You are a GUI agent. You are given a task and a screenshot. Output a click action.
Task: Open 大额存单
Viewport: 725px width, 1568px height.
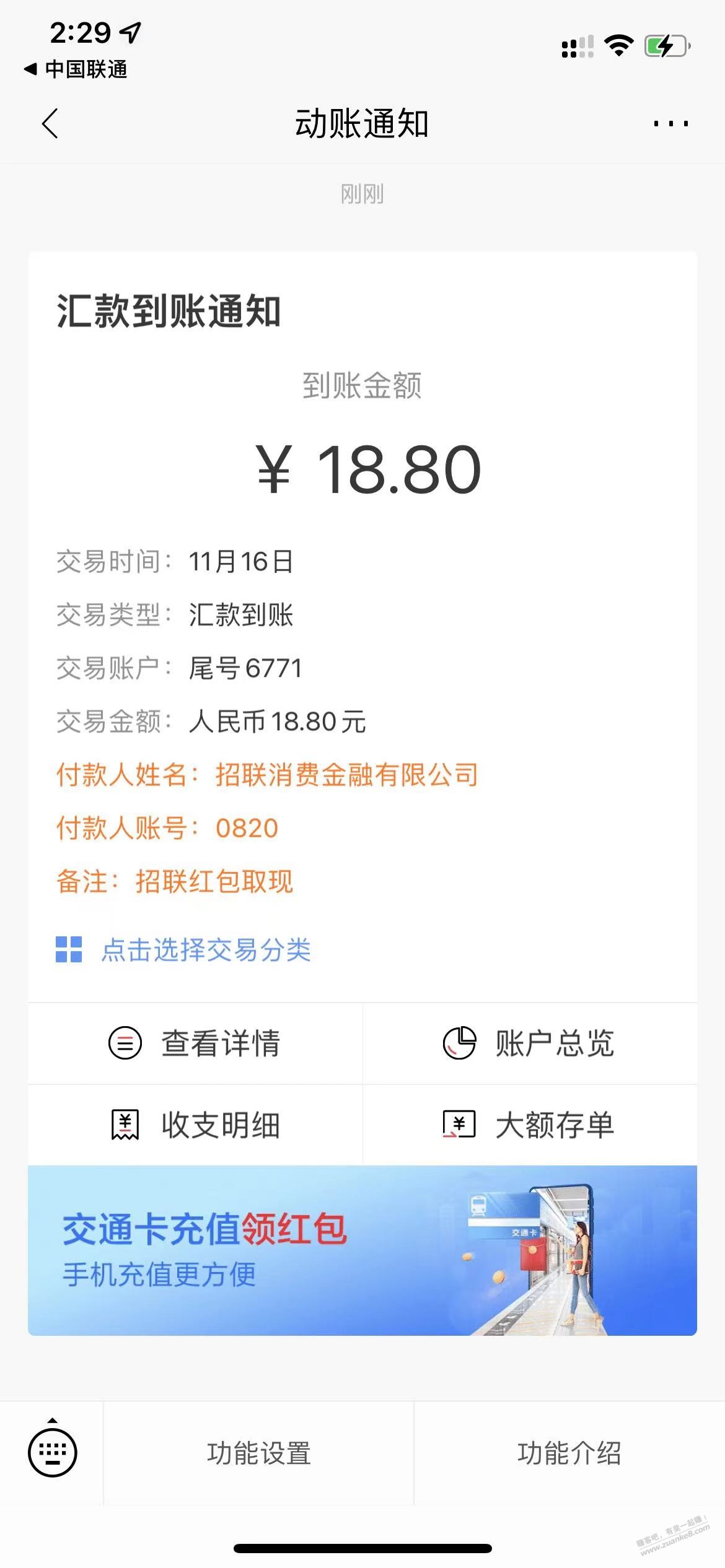coord(530,1125)
